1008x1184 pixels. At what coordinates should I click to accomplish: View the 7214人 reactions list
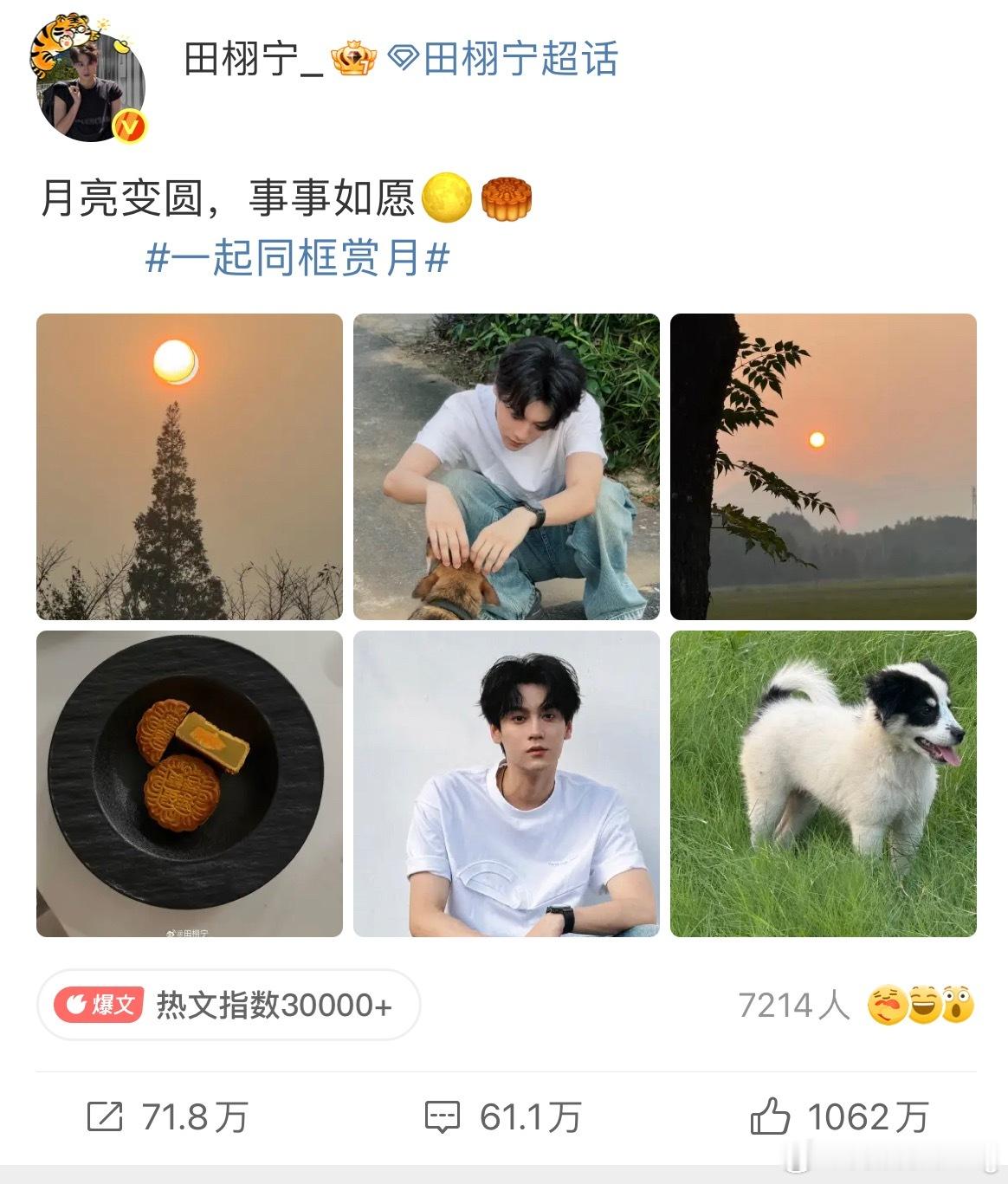[856, 1005]
